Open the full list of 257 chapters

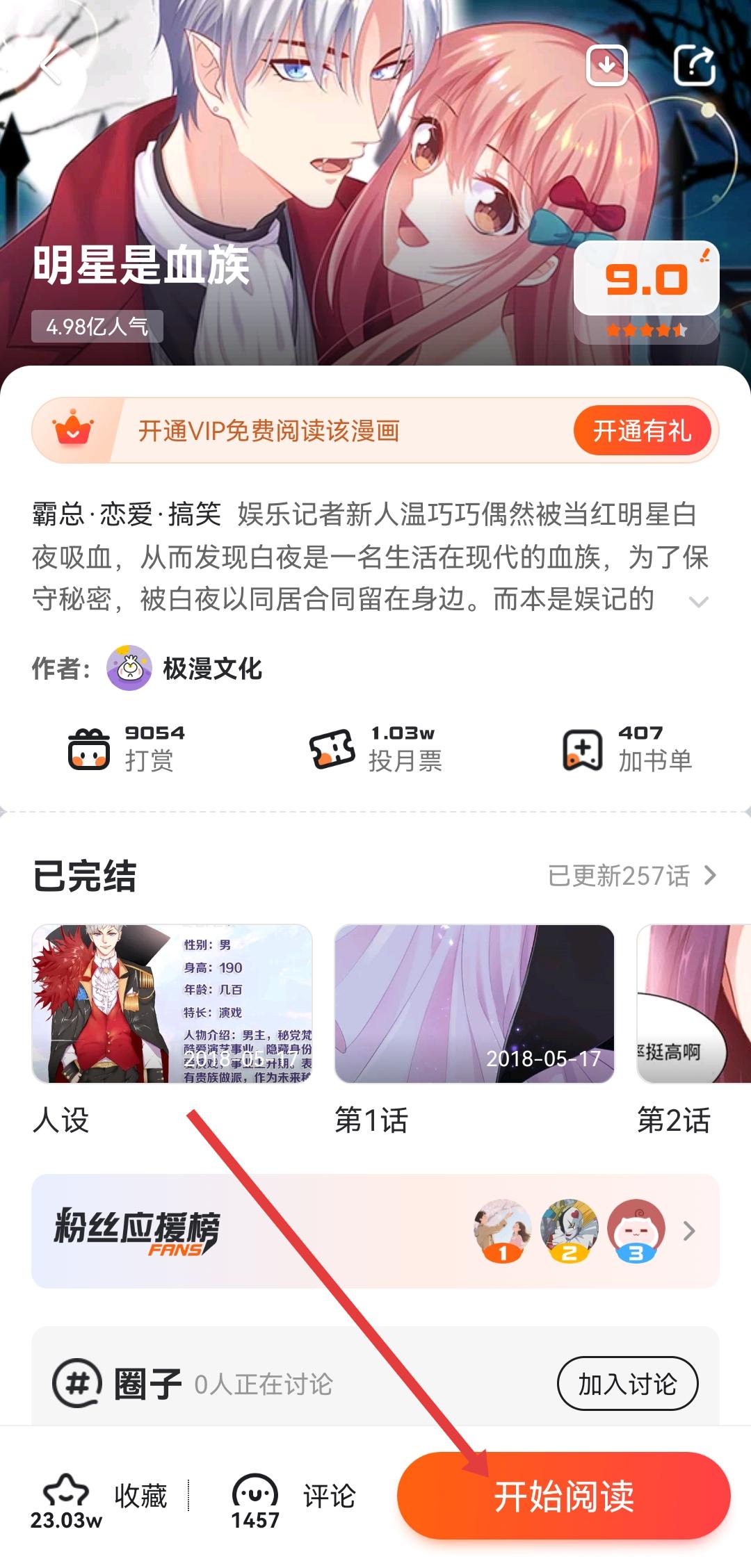pyautogui.click(x=631, y=876)
